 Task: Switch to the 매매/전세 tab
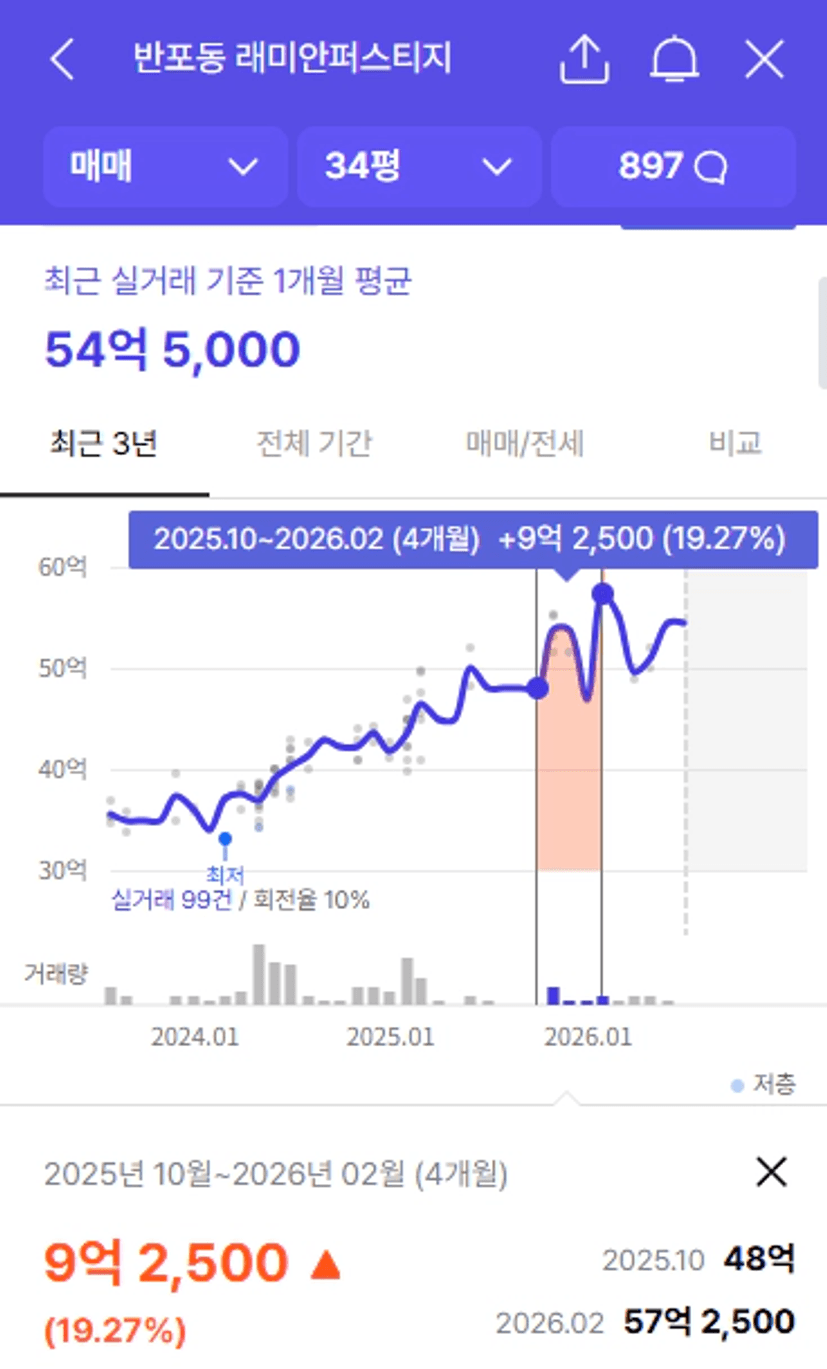pos(525,443)
